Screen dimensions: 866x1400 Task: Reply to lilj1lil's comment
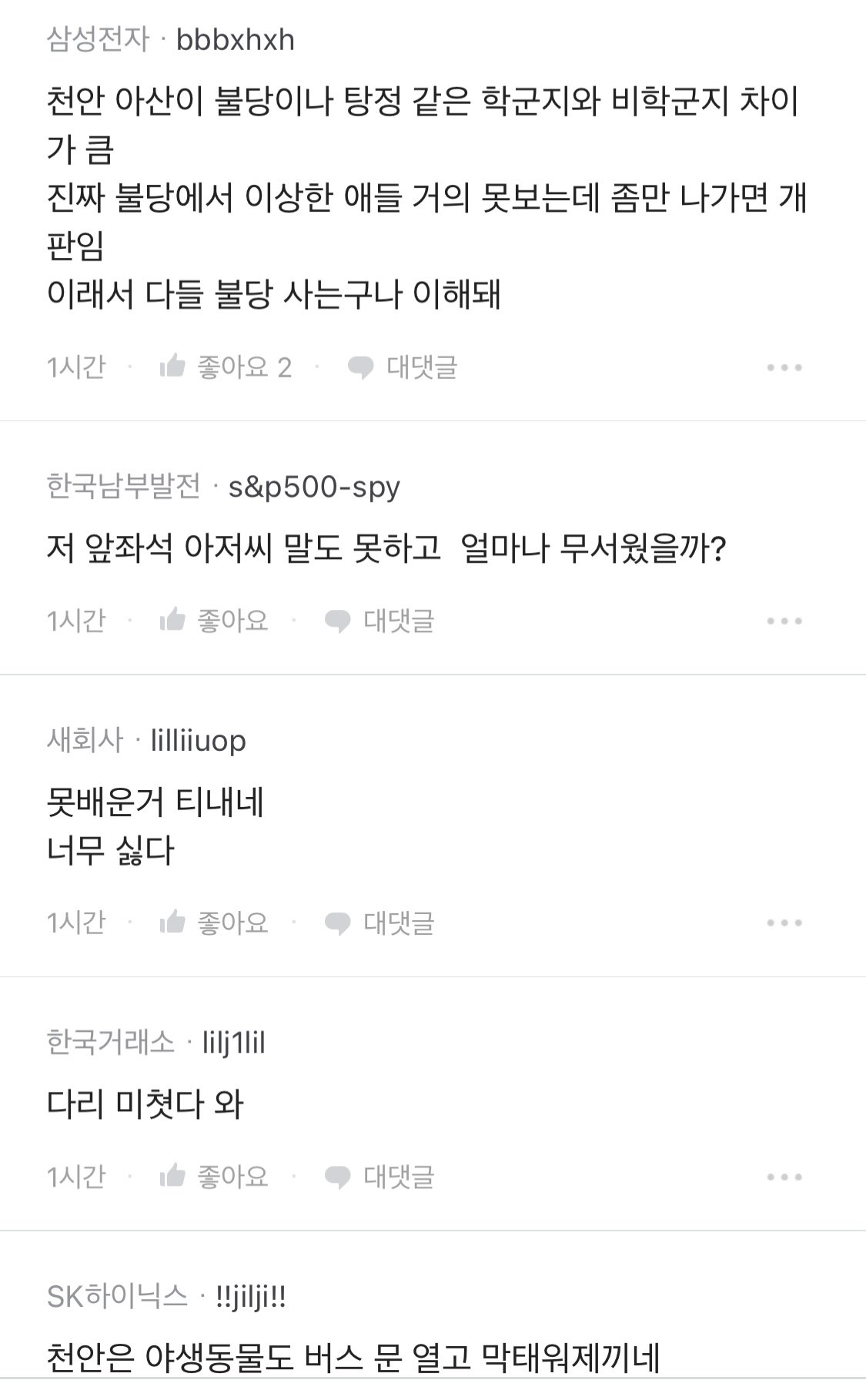coord(380,1176)
